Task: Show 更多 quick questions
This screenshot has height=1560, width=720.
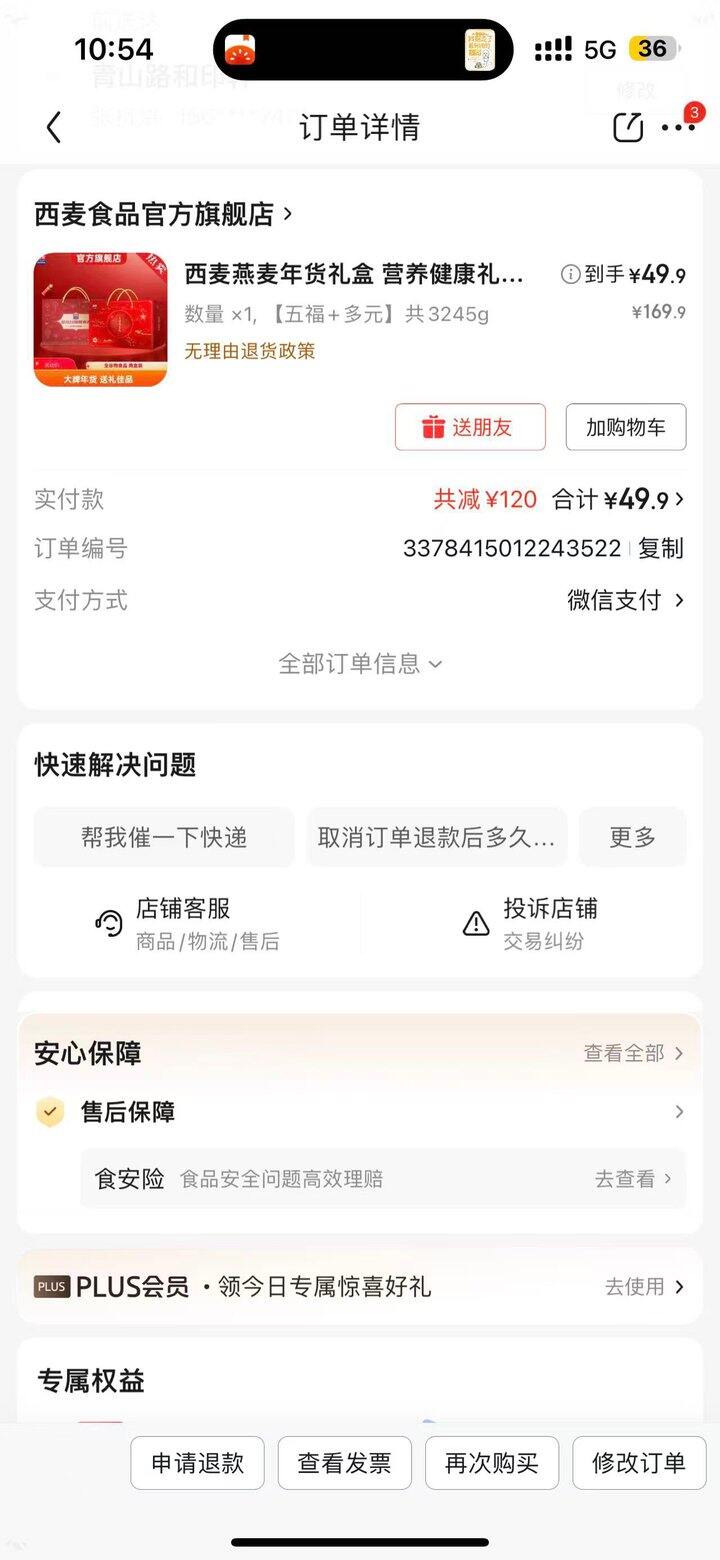Action: click(x=633, y=837)
